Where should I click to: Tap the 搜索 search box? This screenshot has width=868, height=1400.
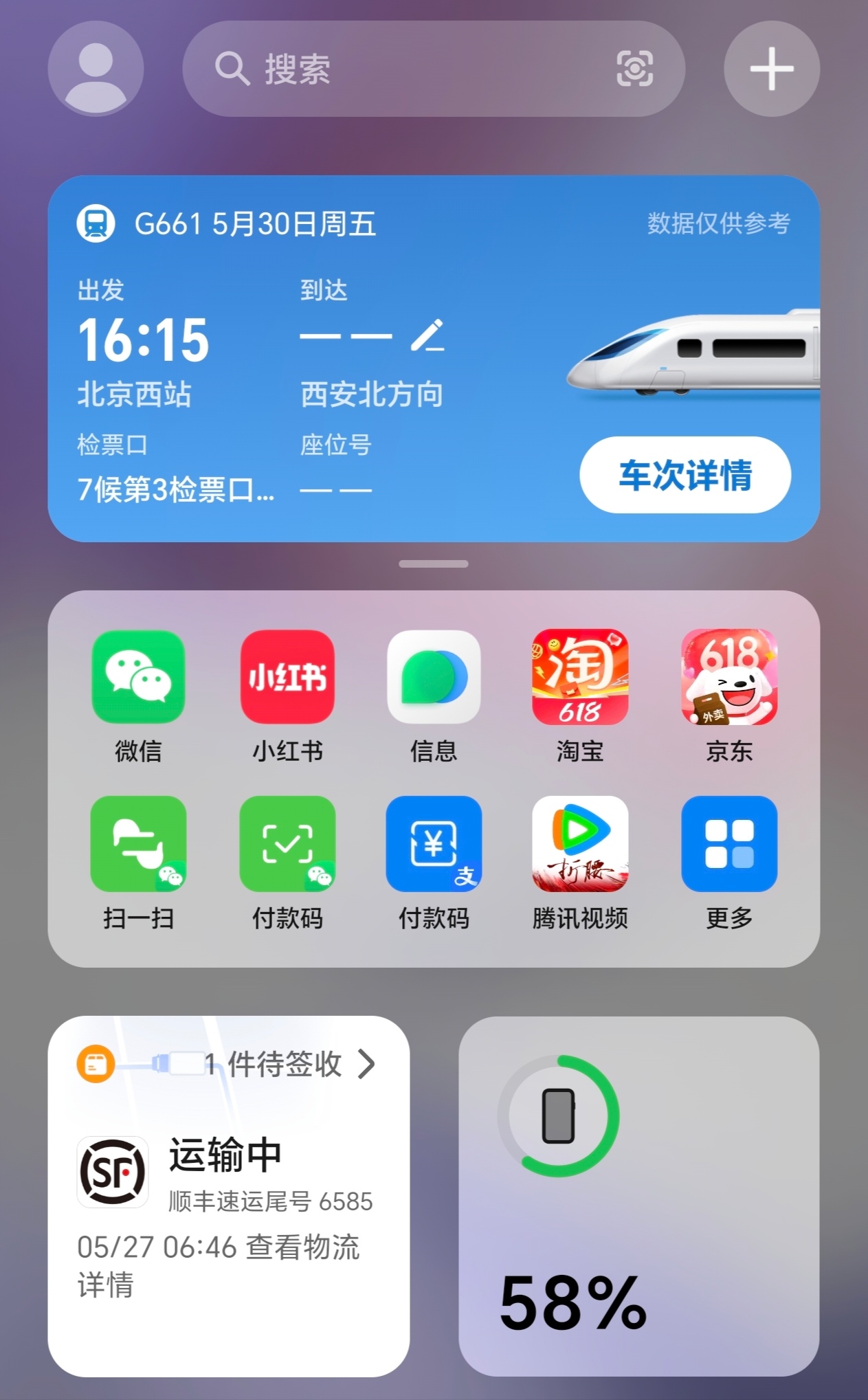(x=399, y=69)
